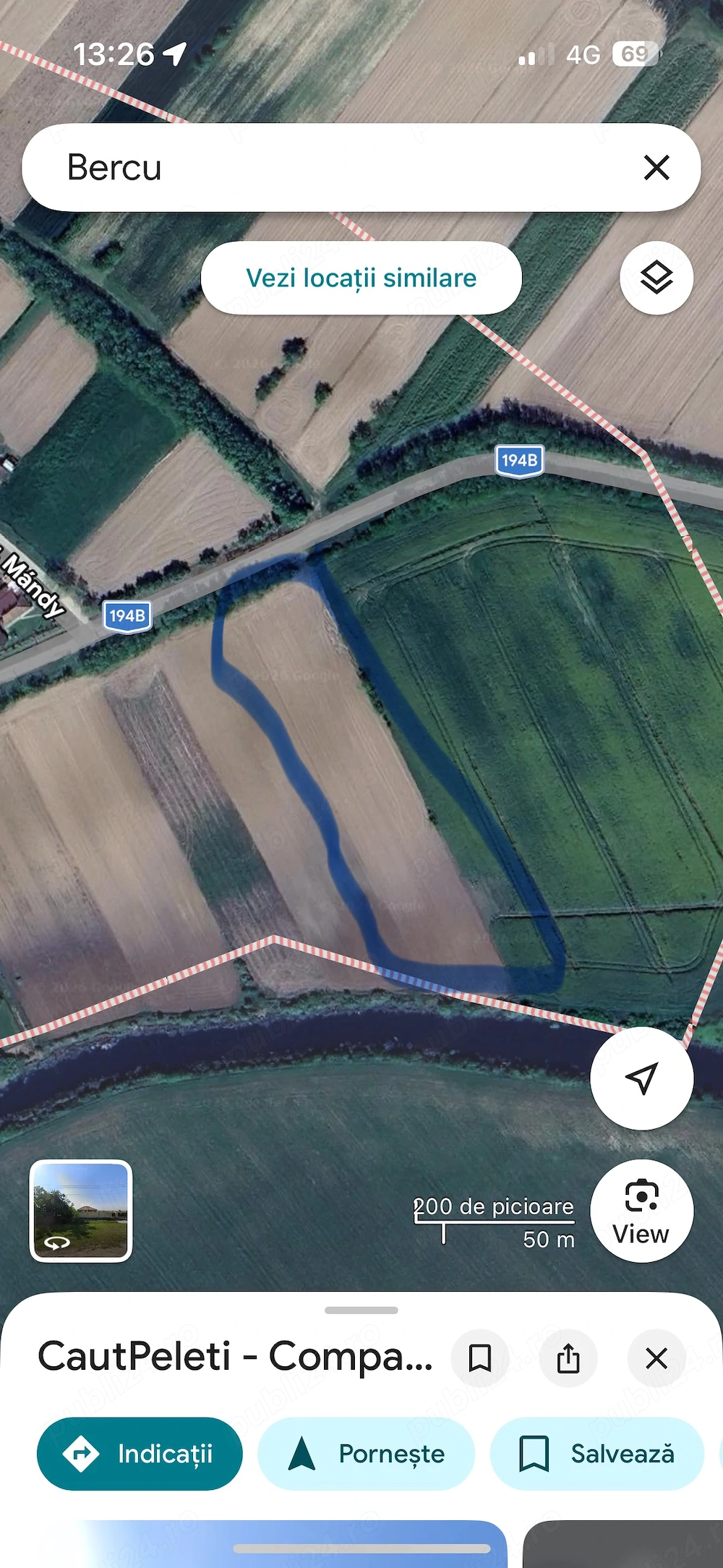Bookmark CautPeleti place from header
Image resolution: width=723 pixels, height=1568 pixels.
point(480,1358)
